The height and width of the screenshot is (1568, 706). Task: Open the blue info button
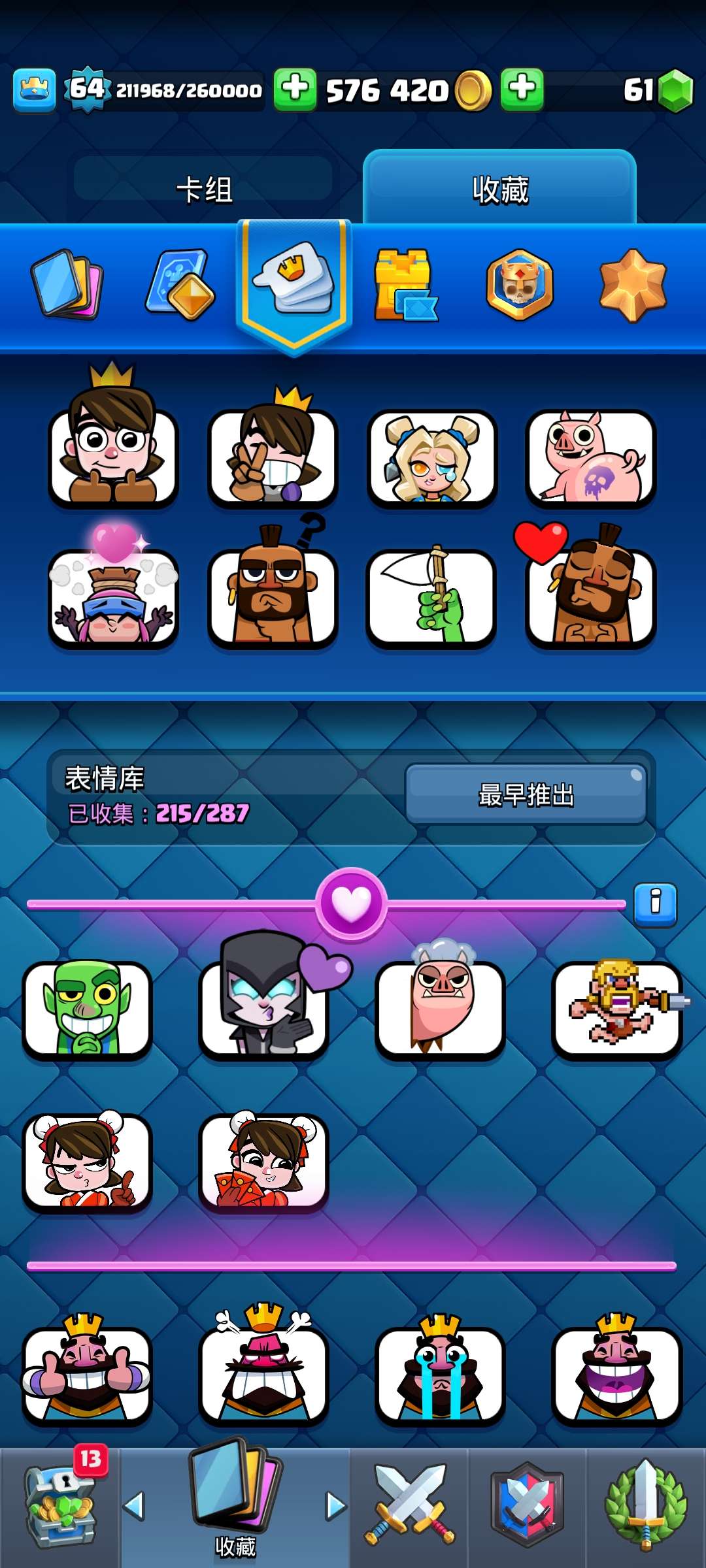click(655, 904)
